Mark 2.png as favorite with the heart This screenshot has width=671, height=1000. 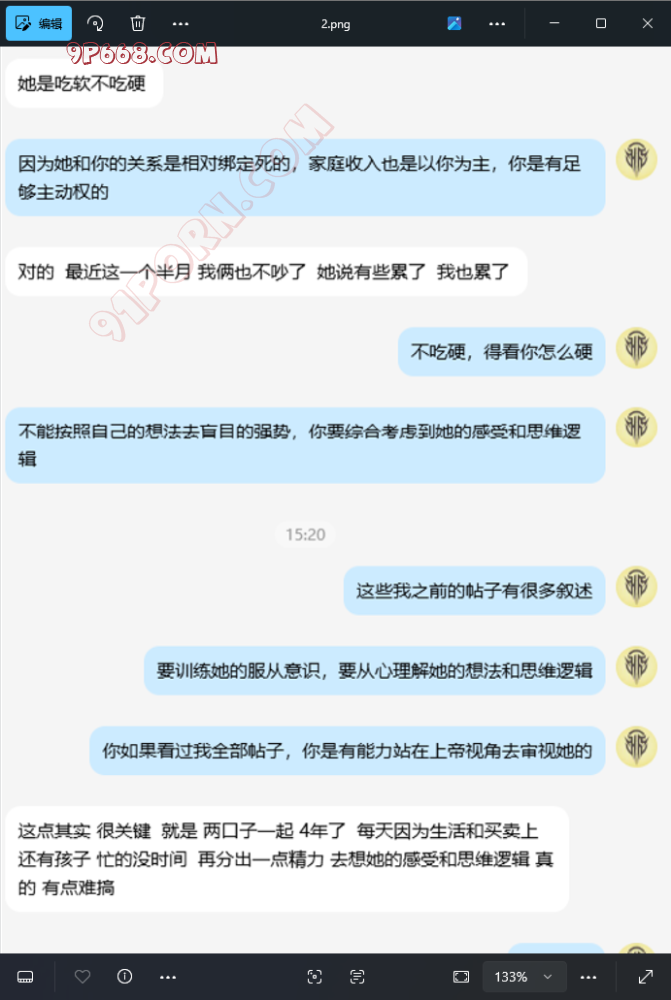(83, 976)
